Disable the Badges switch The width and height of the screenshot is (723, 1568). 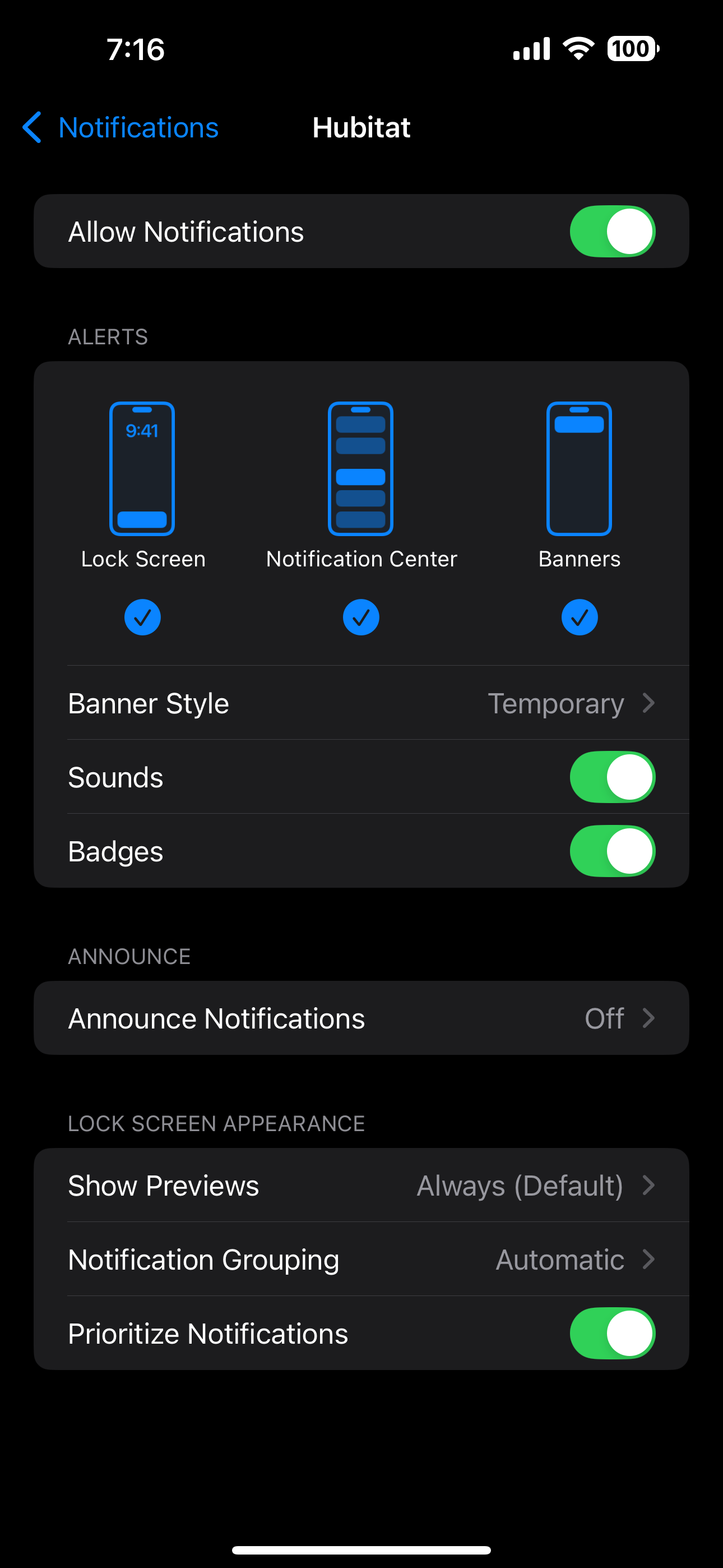tap(612, 851)
